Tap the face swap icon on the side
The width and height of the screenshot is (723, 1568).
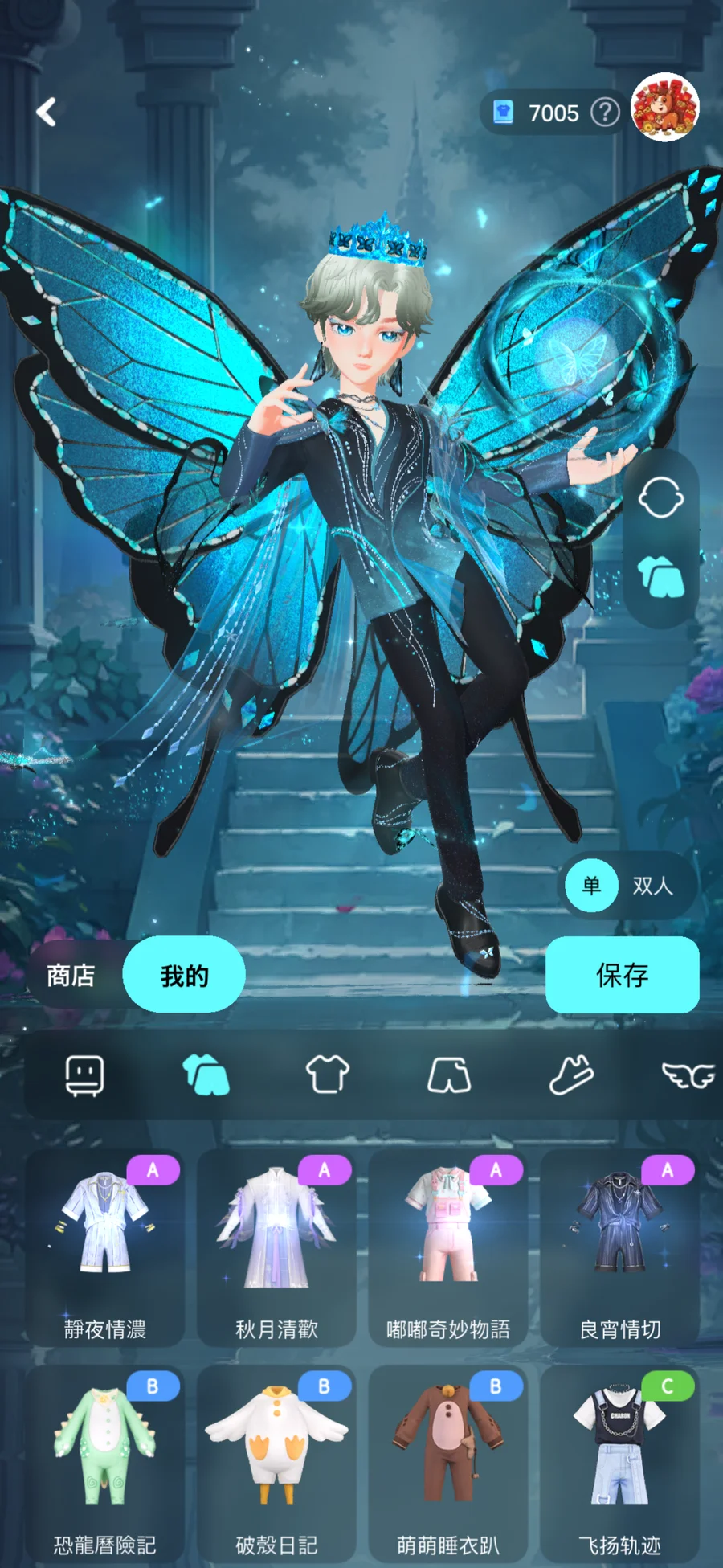click(660, 497)
